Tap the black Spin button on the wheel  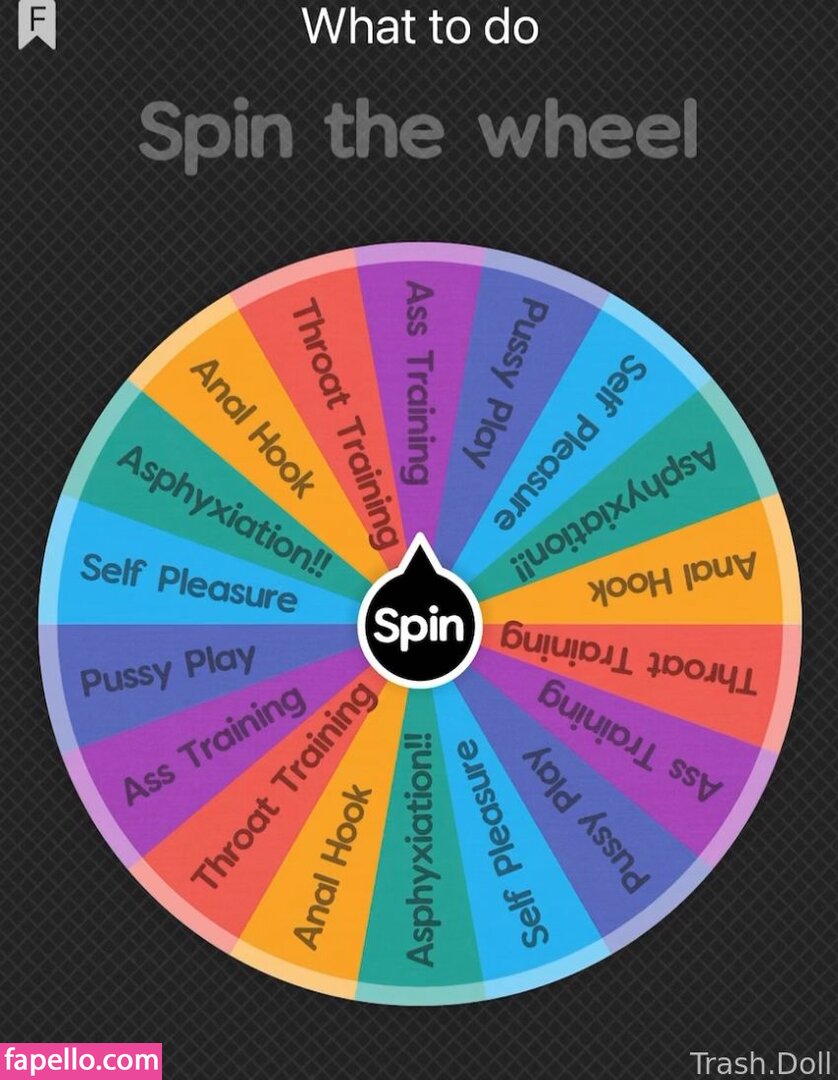pyautogui.click(x=419, y=625)
